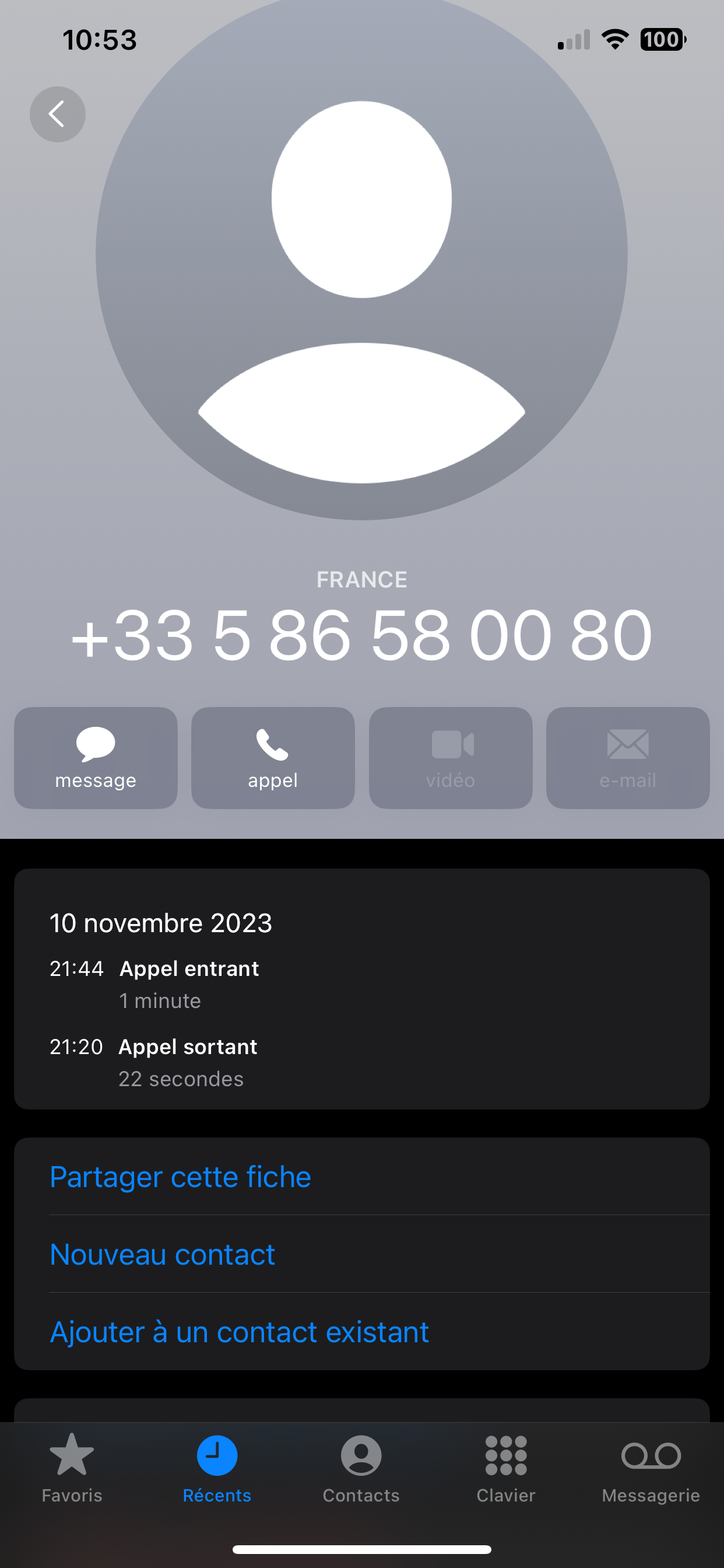
Task: Go to the Messagerie voicemail tab
Action: pos(651,1468)
